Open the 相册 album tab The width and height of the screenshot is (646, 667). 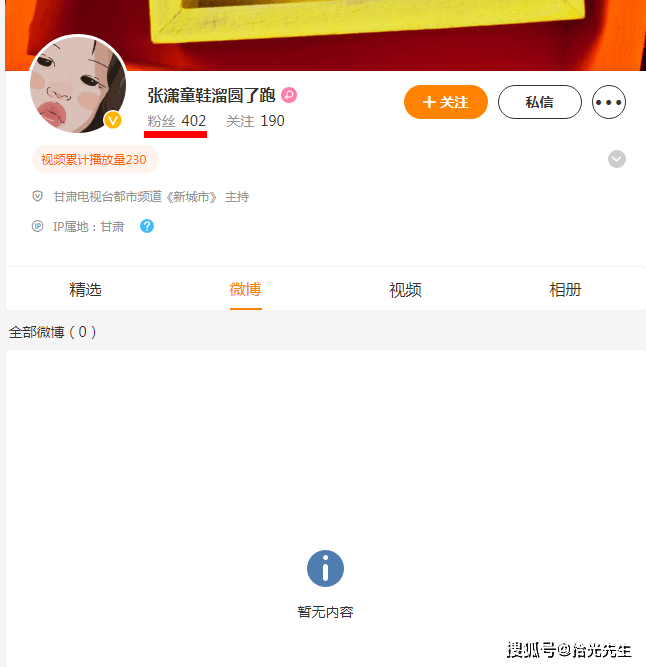pos(565,290)
